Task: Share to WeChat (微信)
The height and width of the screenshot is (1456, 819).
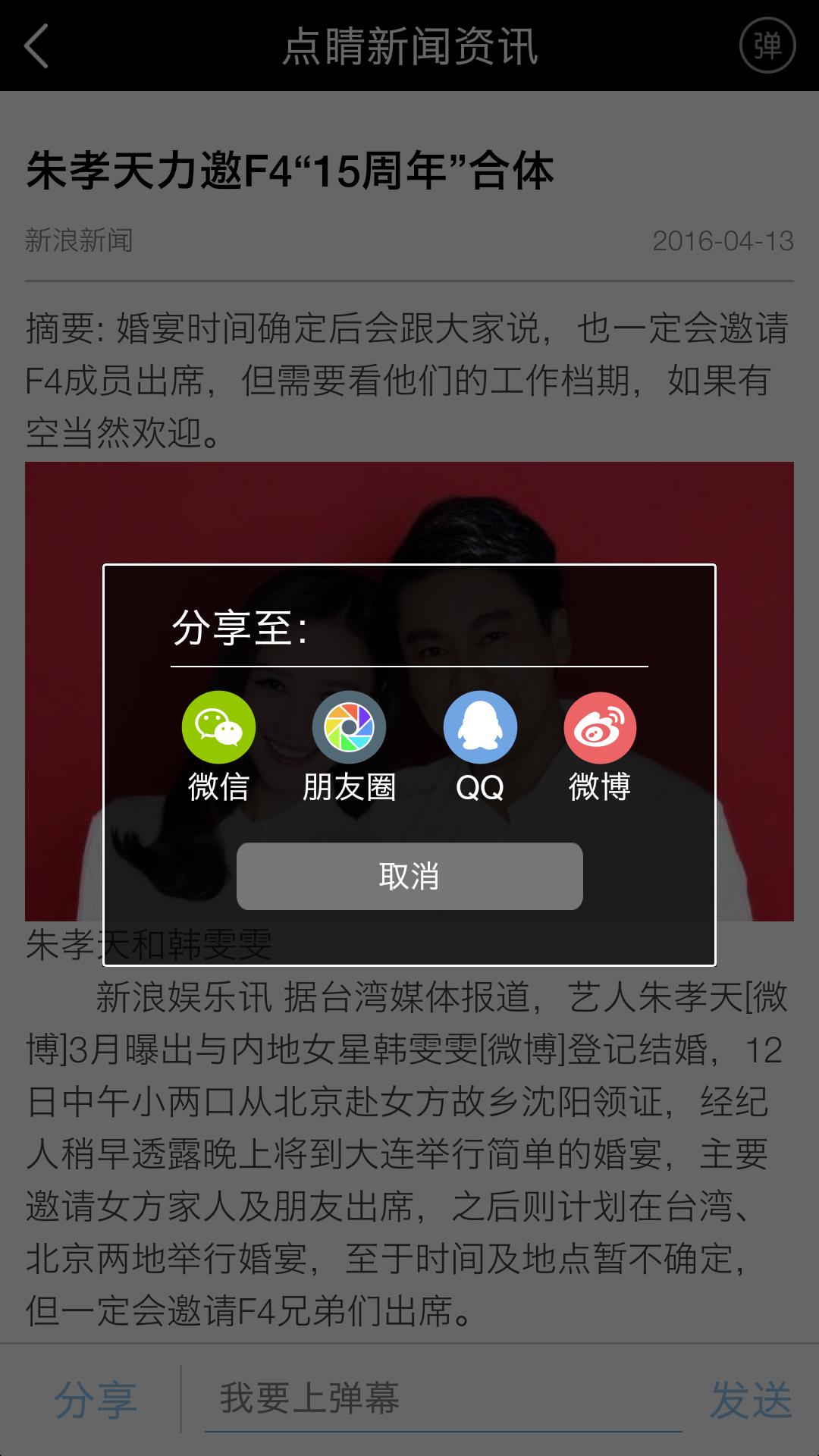Action: tap(218, 746)
